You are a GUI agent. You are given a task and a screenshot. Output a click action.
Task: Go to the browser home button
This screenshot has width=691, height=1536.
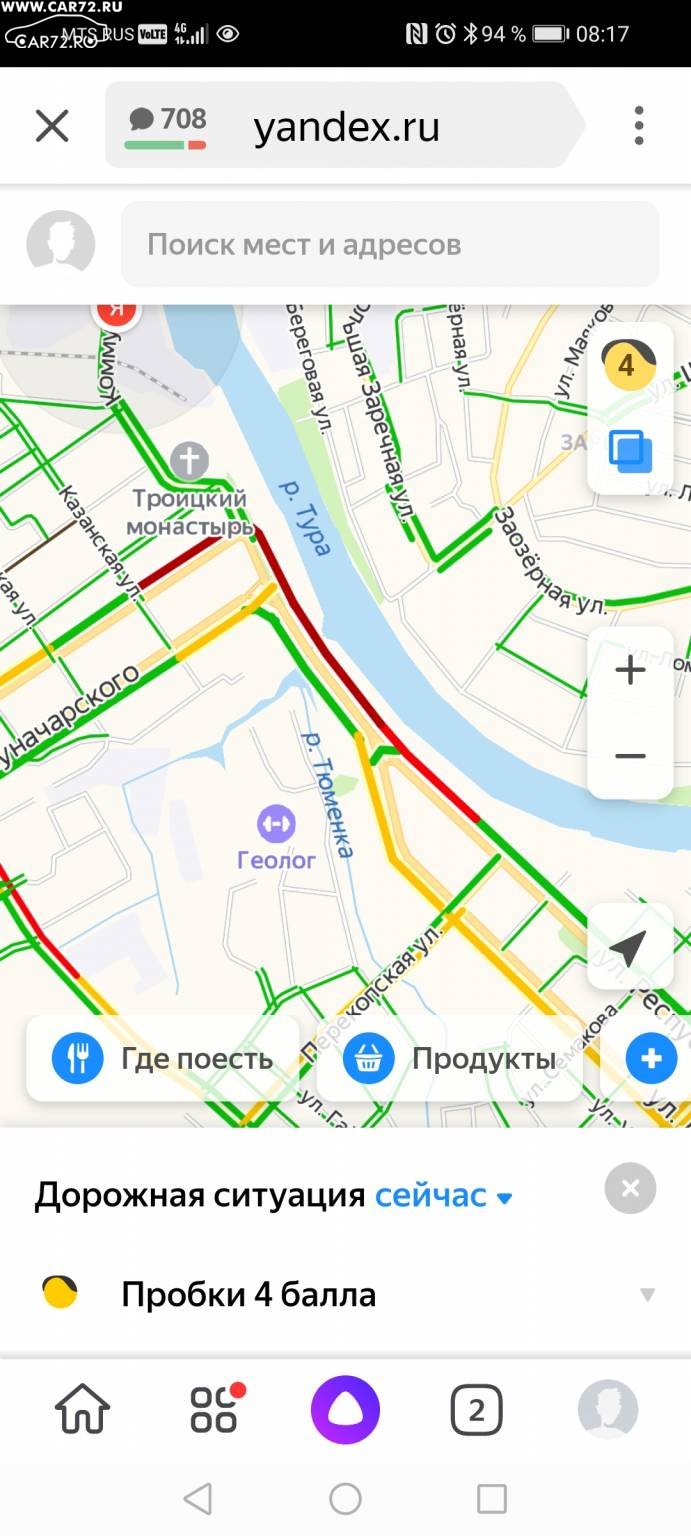pyautogui.click(x=82, y=1409)
